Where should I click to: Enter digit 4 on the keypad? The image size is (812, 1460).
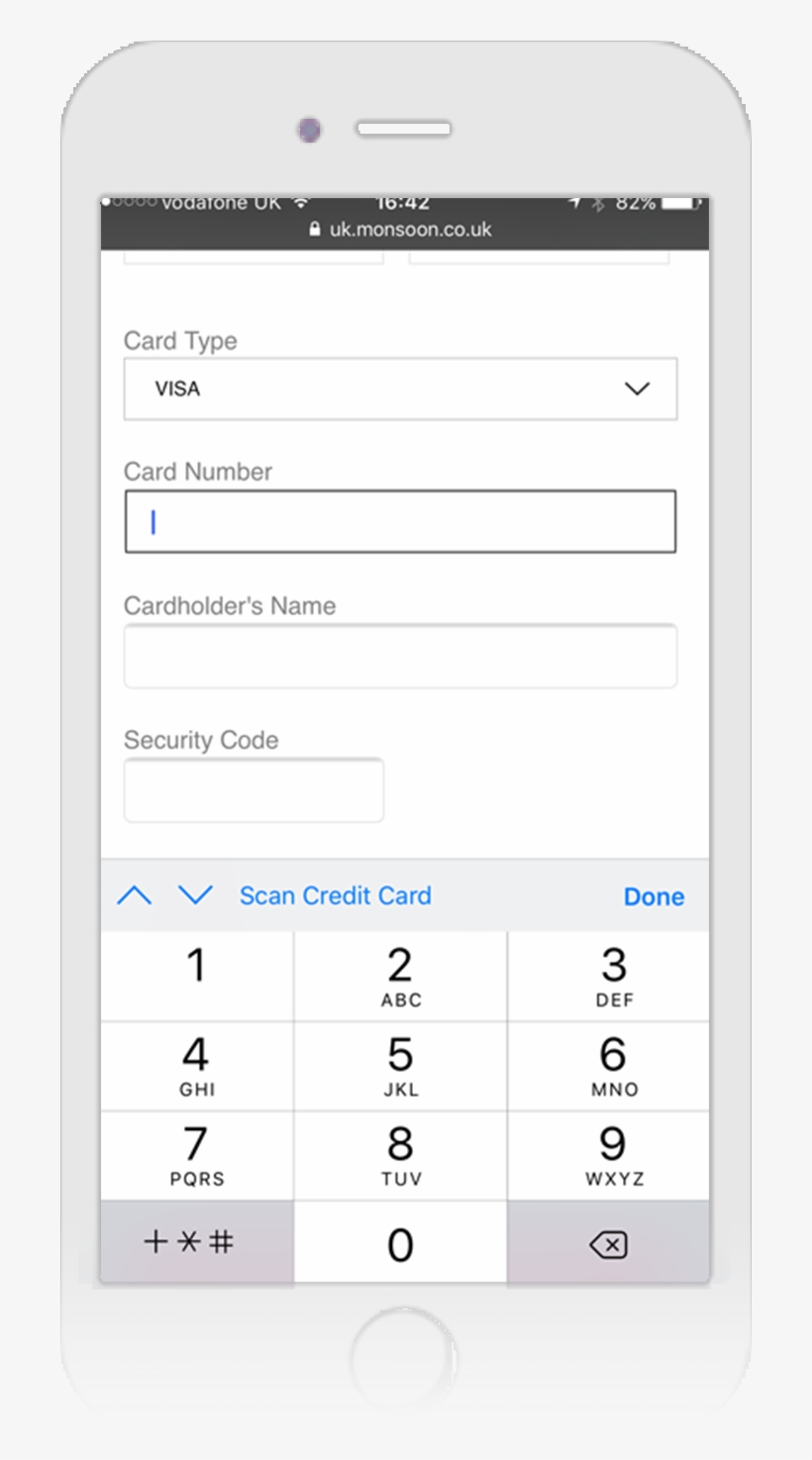(x=196, y=1066)
